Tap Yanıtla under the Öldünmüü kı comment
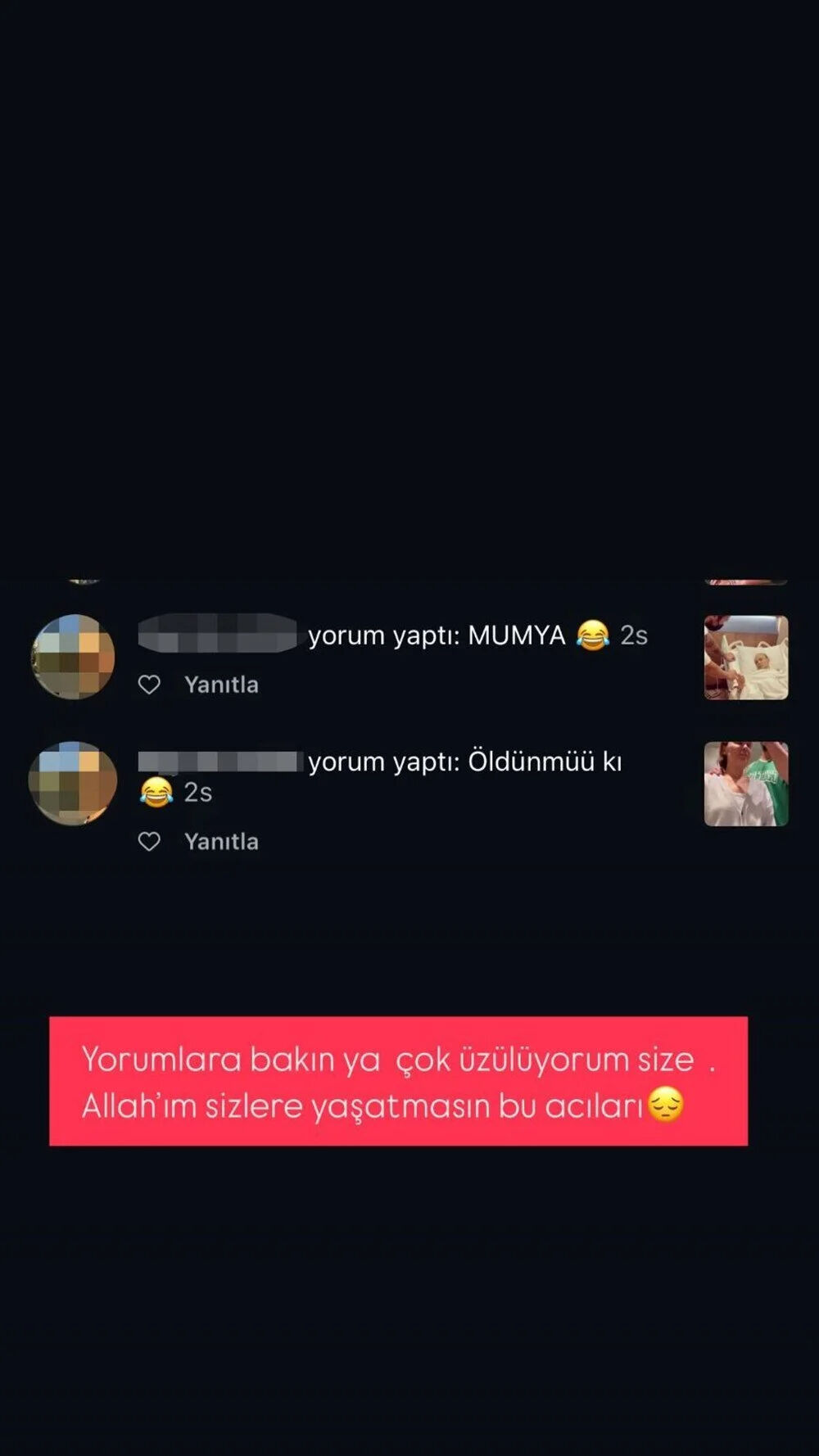The width and height of the screenshot is (819, 1456). (x=219, y=840)
